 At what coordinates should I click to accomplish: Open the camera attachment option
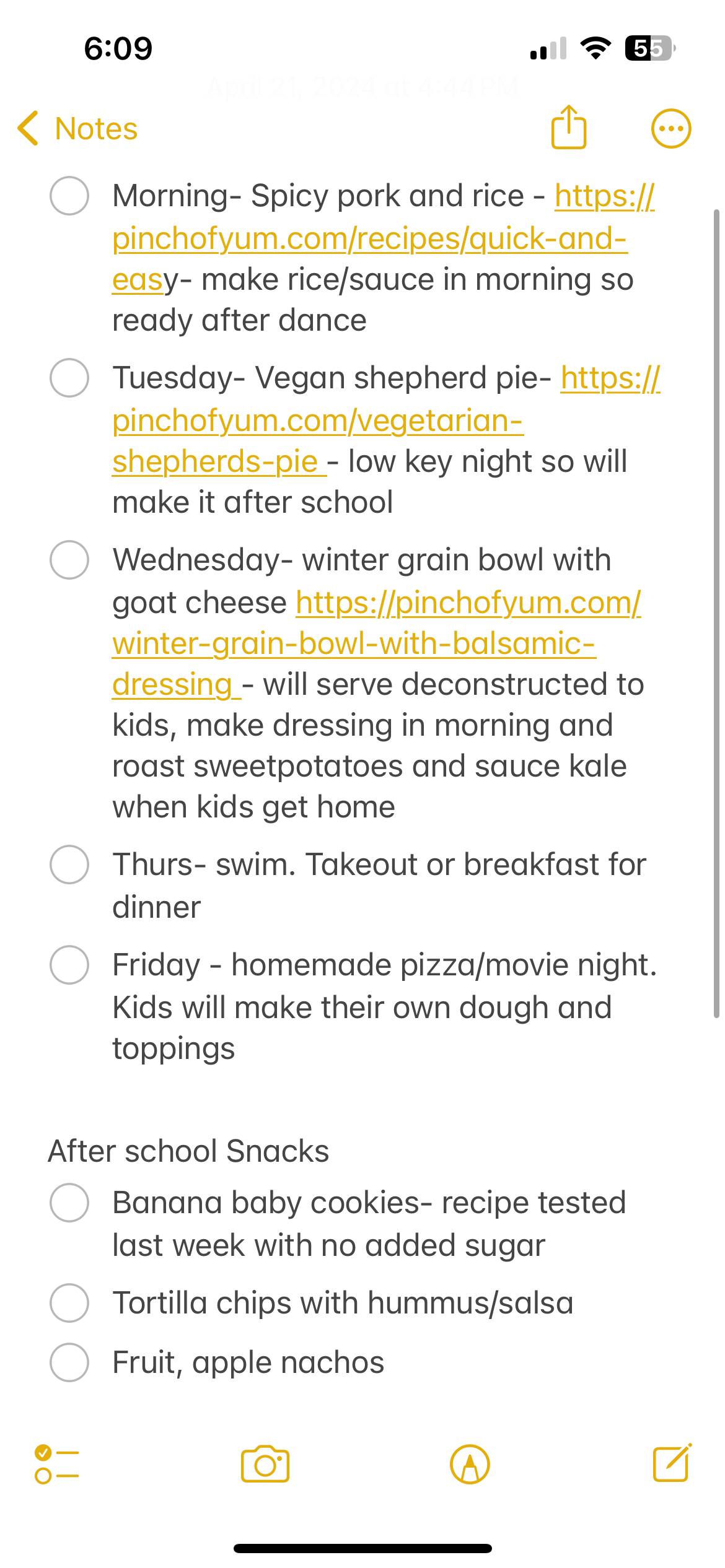point(265,1465)
